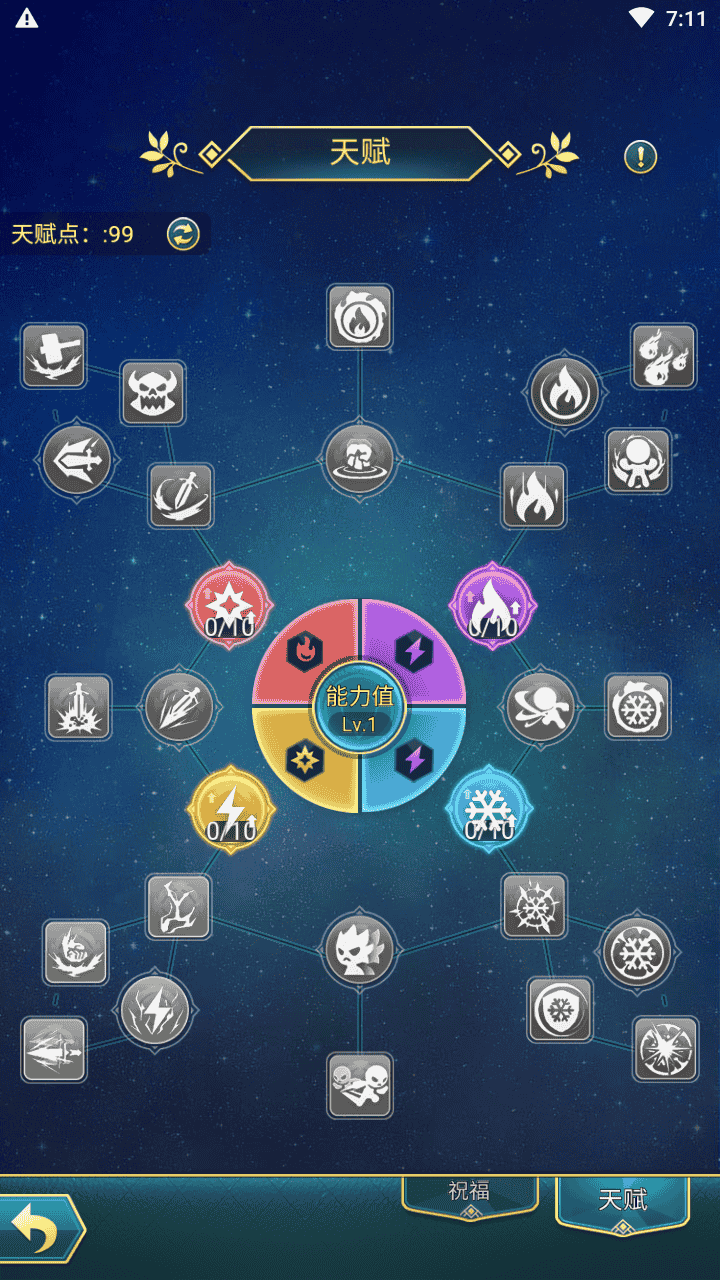
Task: Open the exclamation info icon
Action: tap(640, 156)
